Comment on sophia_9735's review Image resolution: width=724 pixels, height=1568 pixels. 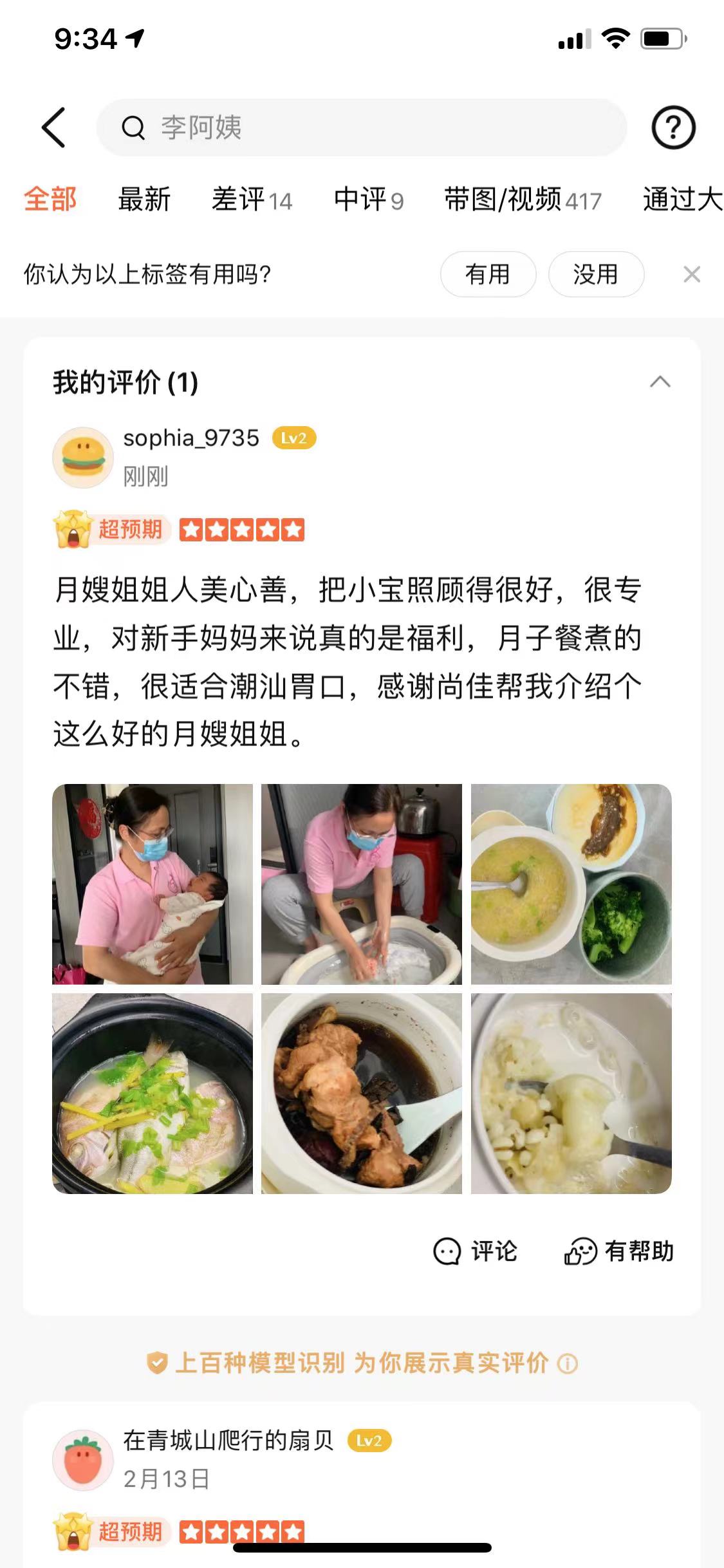click(x=476, y=1251)
